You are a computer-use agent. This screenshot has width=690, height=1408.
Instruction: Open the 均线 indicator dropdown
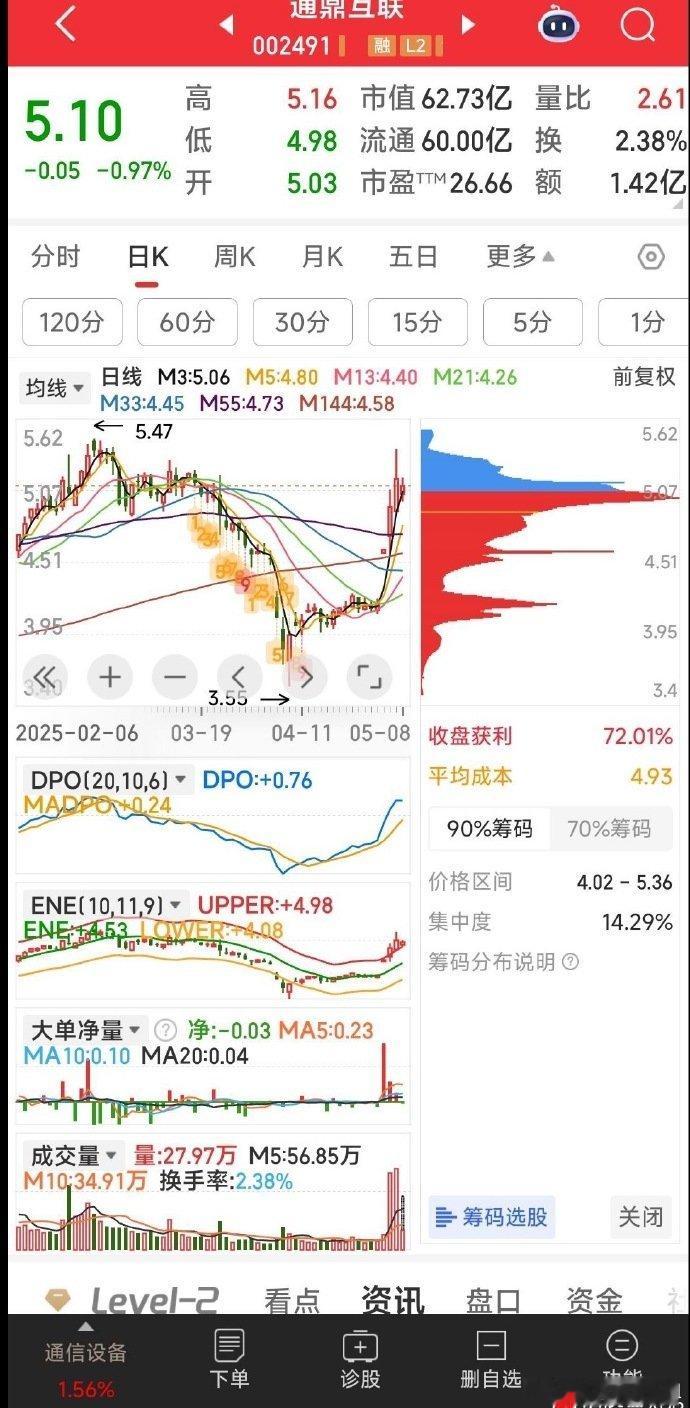pos(56,386)
